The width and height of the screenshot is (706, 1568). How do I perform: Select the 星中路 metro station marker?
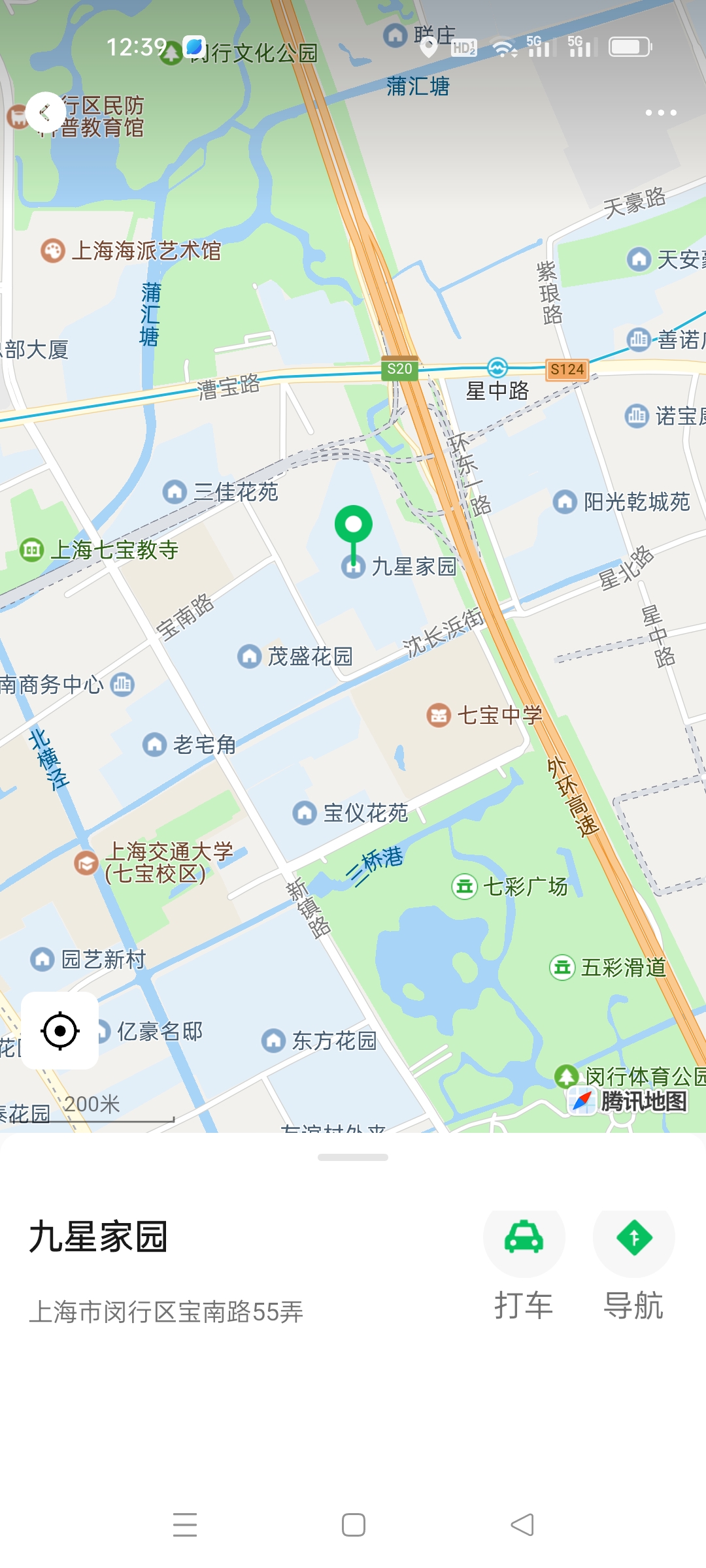[497, 368]
